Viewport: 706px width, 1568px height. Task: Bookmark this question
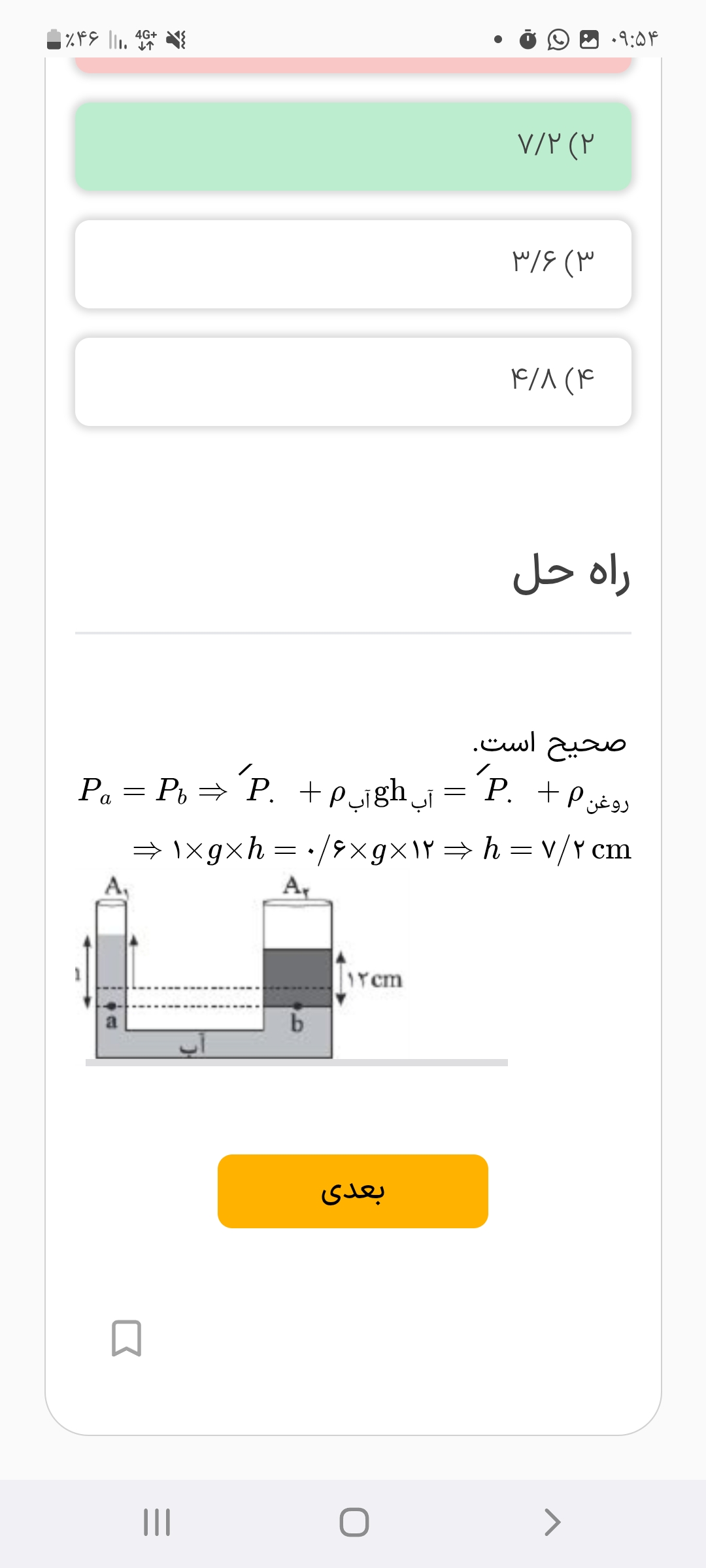point(126,1337)
